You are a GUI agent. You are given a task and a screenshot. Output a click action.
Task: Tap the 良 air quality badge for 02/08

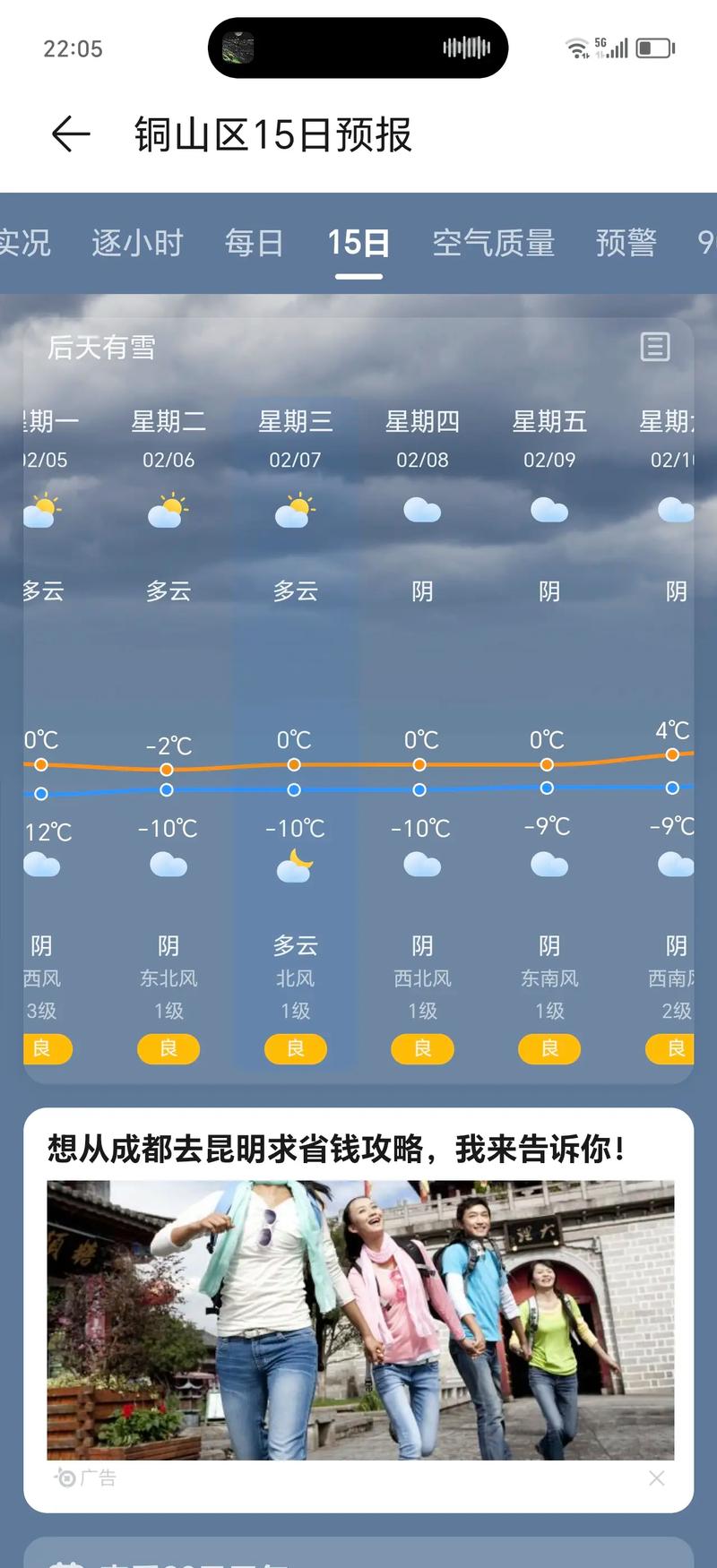pyautogui.click(x=421, y=1048)
